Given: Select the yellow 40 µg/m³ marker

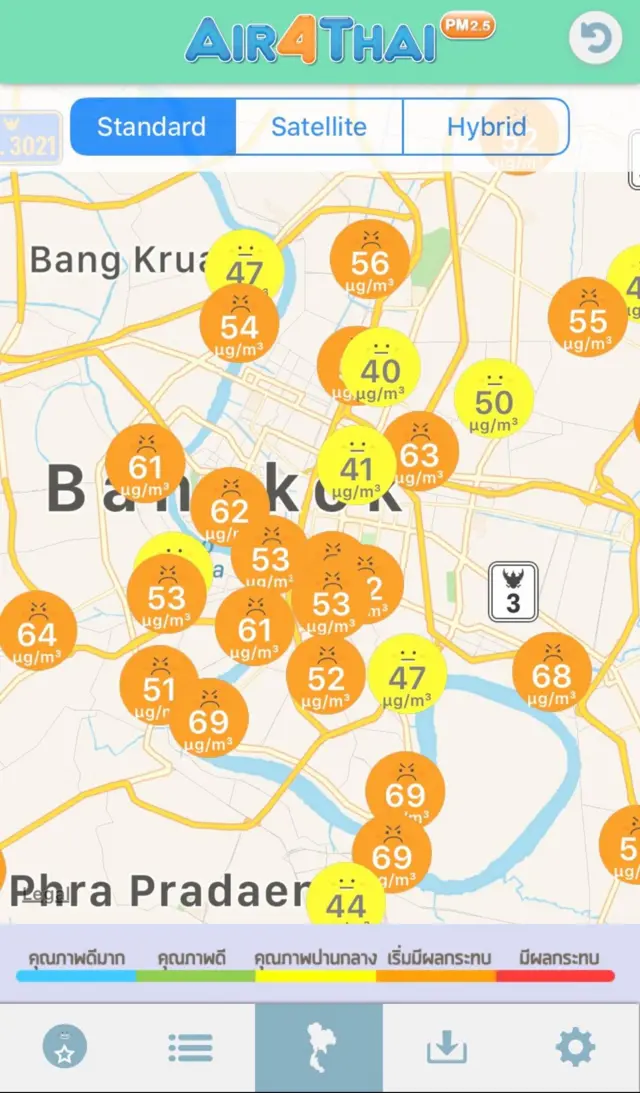Looking at the screenshot, I should click(382, 368).
